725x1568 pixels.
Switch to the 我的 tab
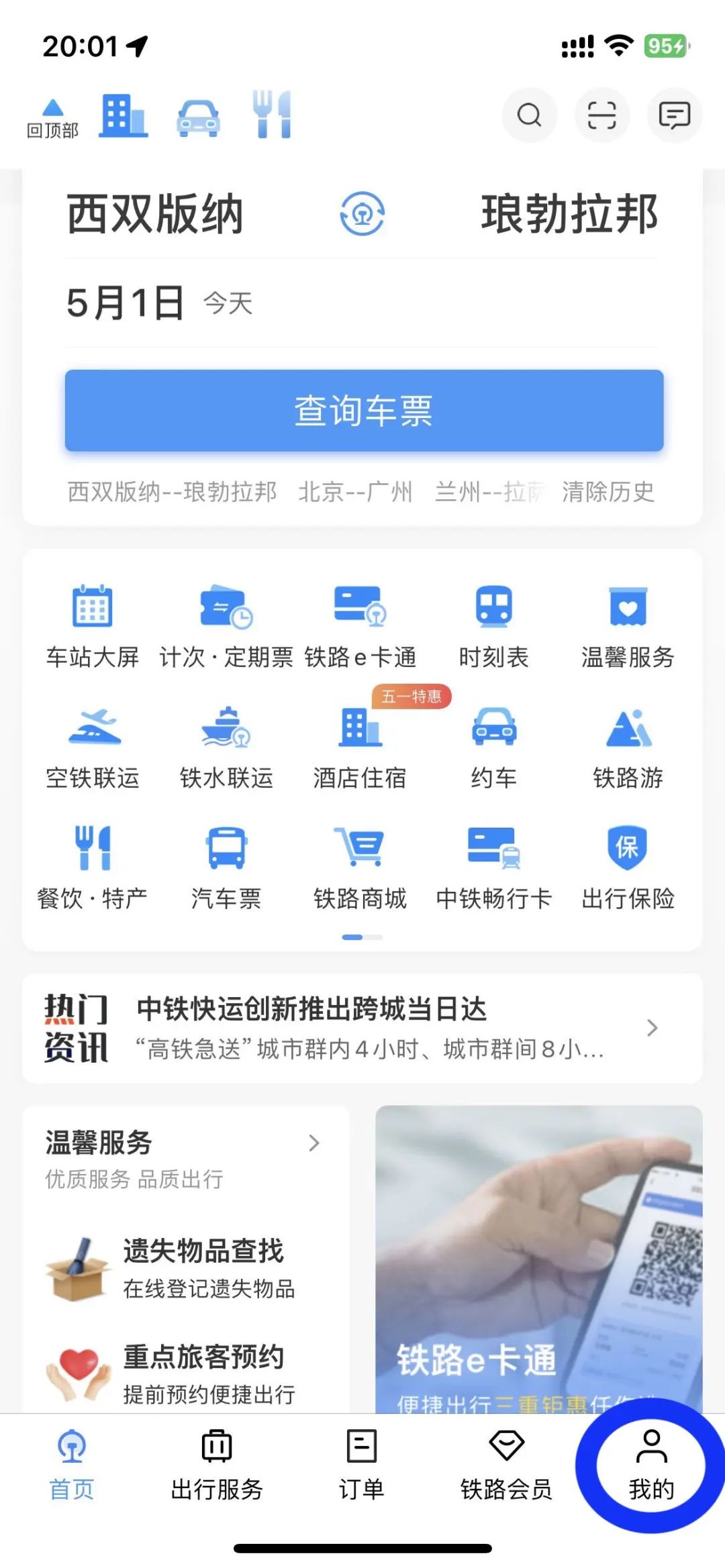(x=650, y=1465)
